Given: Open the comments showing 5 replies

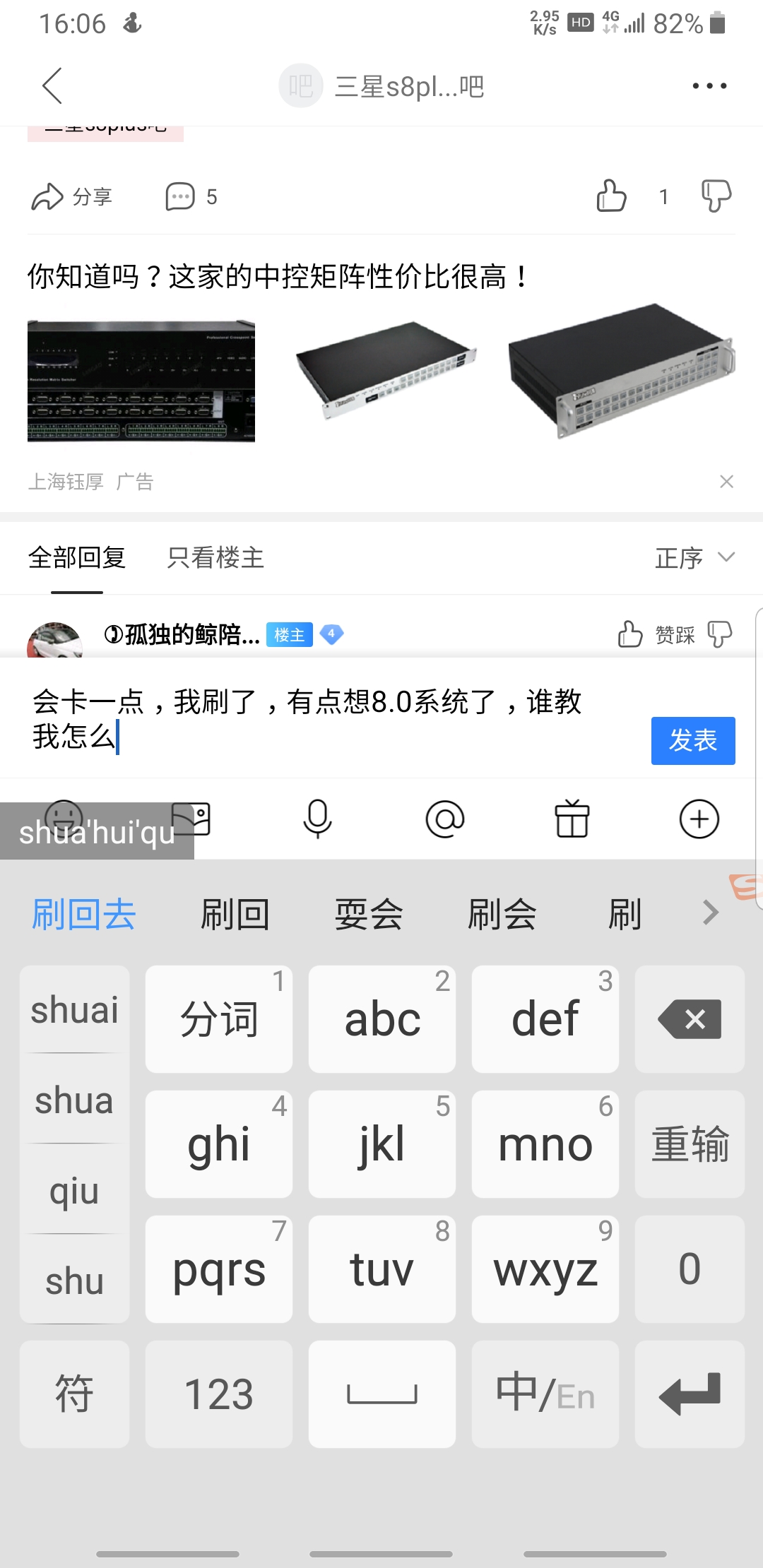Looking at the screenshot, I should point(191,196).
